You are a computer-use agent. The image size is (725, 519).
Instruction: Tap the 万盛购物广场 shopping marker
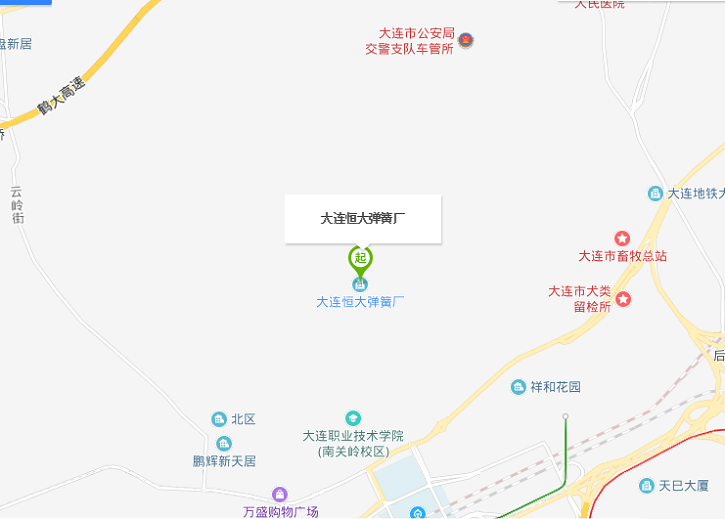pyautogui.click(x=279, y=494)
